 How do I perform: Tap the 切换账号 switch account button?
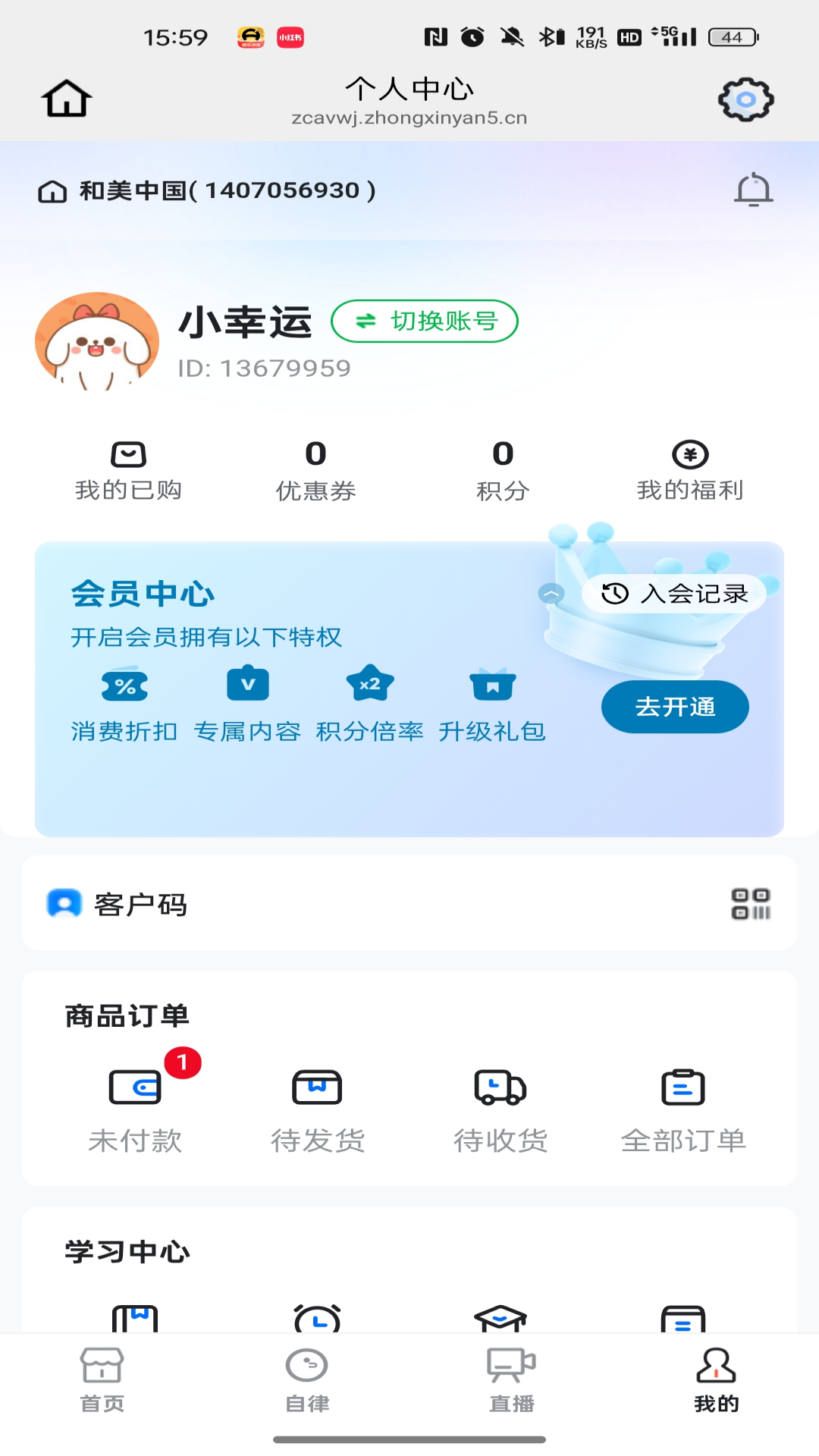pyautogui.click(x=424, y=322)
